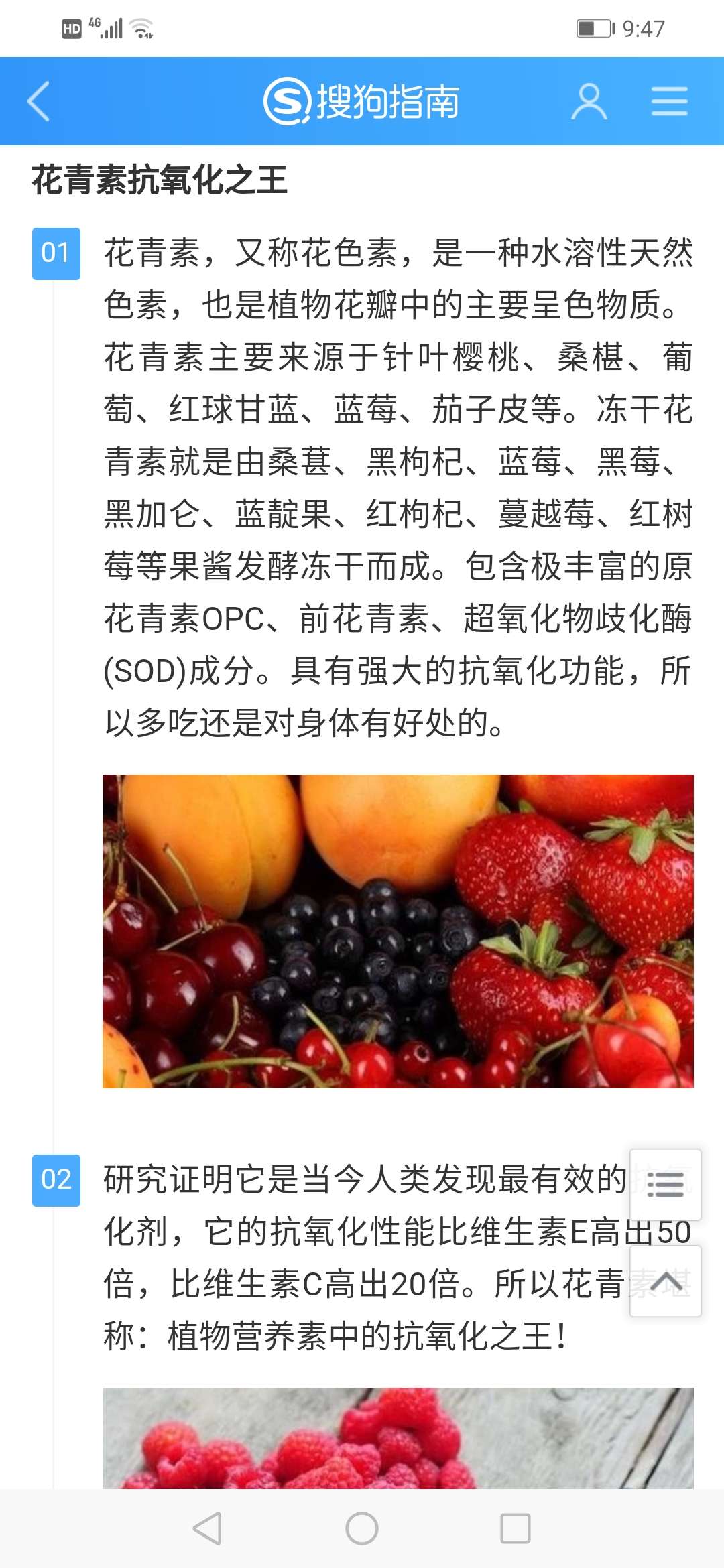The width and height of the screenshot is (724, 1568).
Task: Open system recent apps
Action: pos(516,1528)
